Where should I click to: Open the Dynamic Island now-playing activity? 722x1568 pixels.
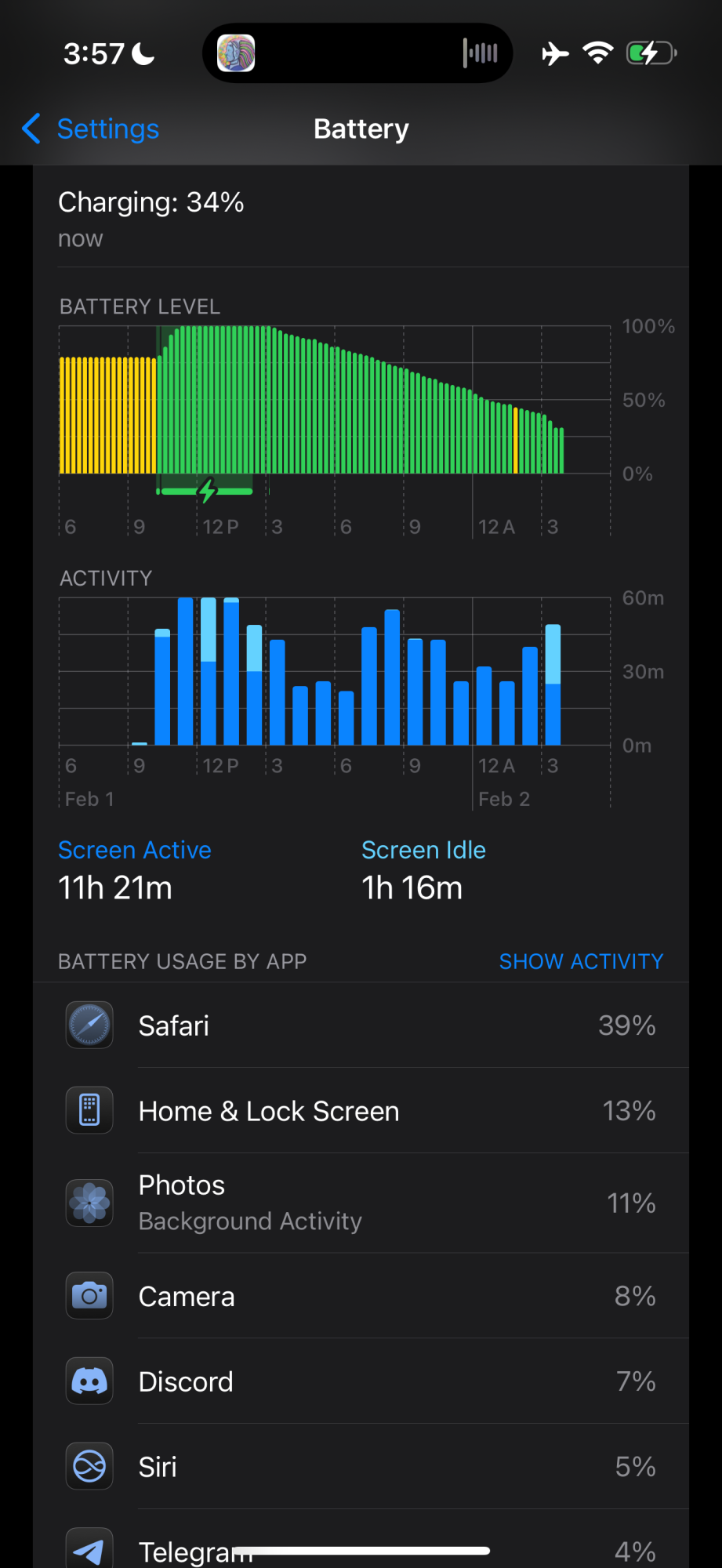pyautogui.click(x=357, y=53)
